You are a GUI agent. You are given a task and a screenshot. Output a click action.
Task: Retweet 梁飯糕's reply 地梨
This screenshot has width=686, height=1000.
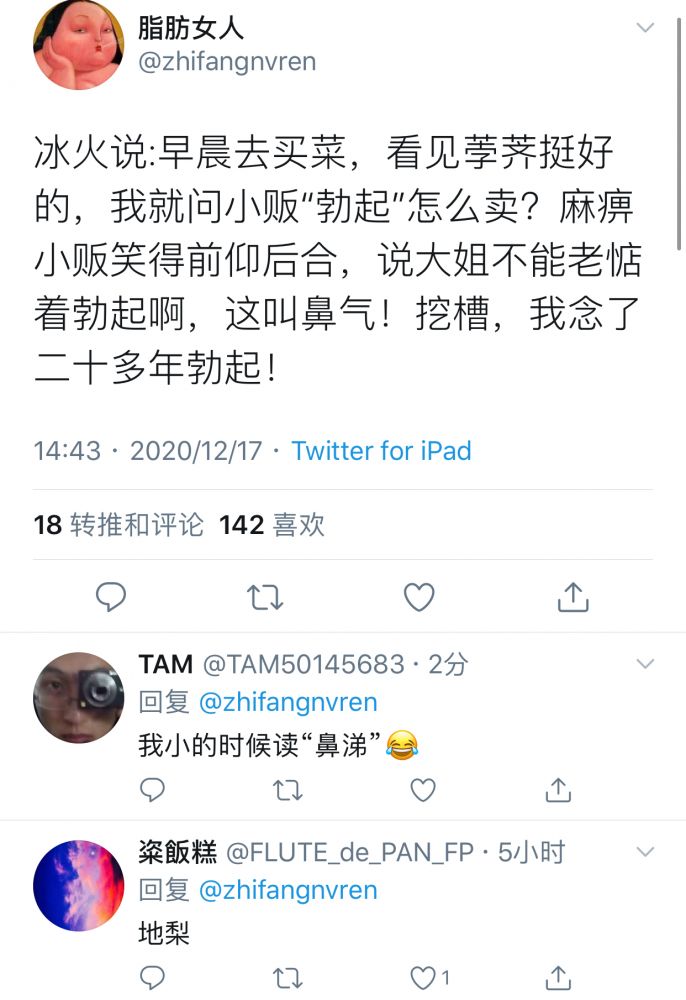click(x=288, y=977)
